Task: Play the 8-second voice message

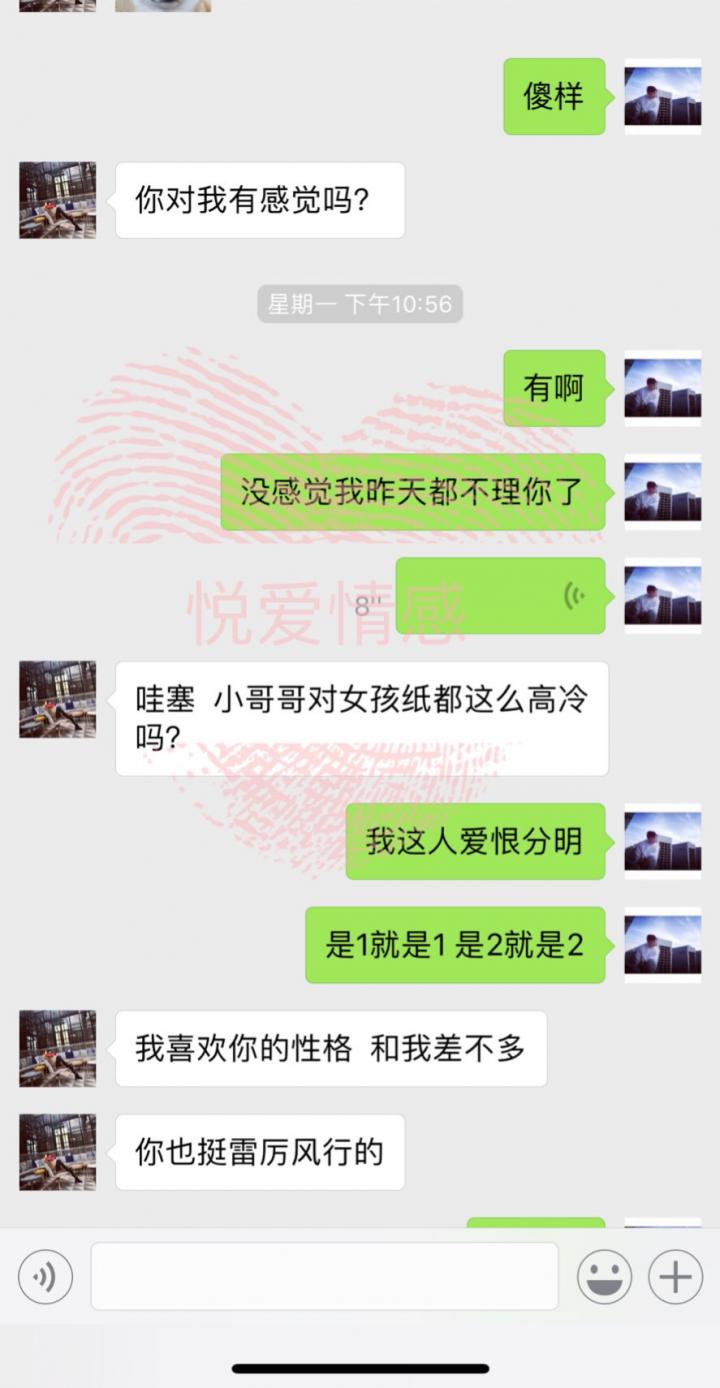Action: (500, 596)
